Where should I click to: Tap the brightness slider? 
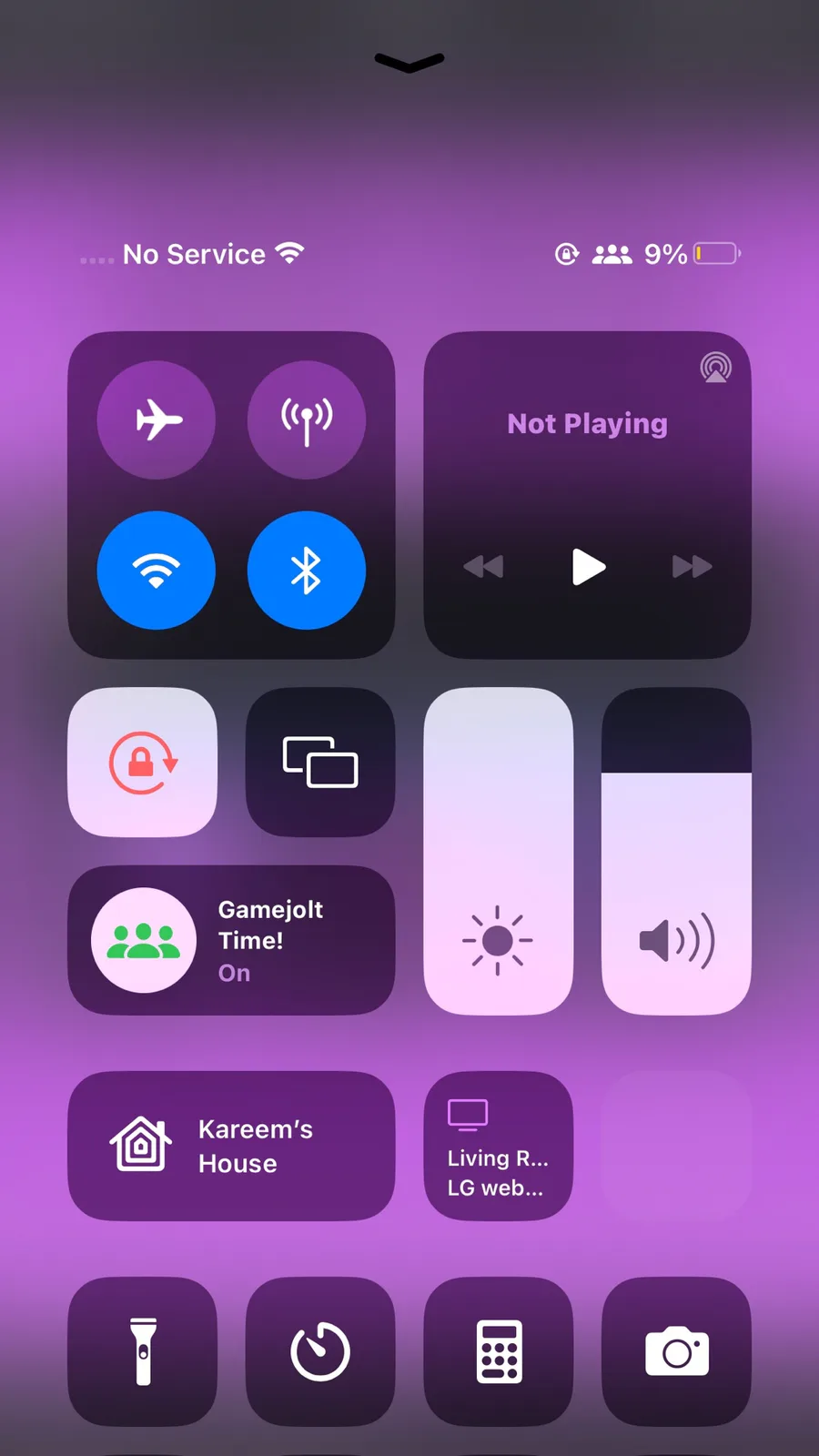pos(499,851)
